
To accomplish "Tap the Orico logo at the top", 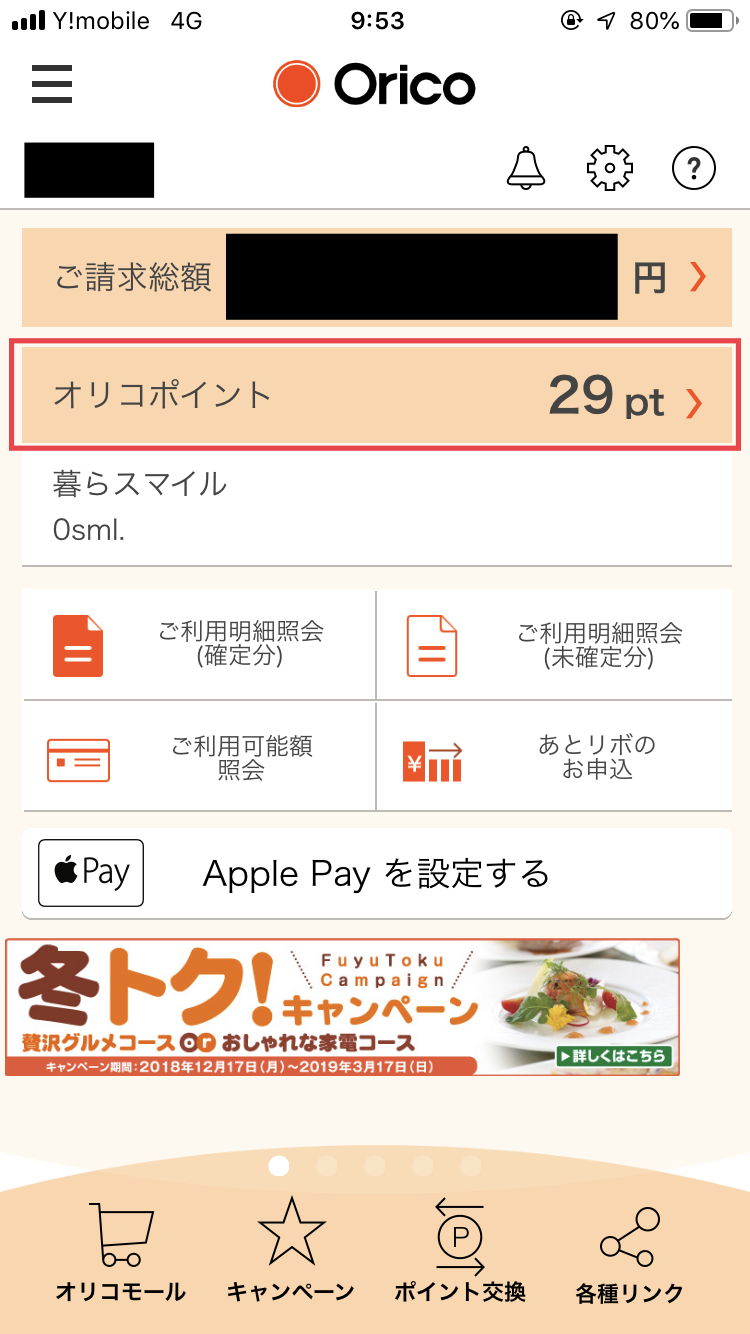I will point(375,86).
